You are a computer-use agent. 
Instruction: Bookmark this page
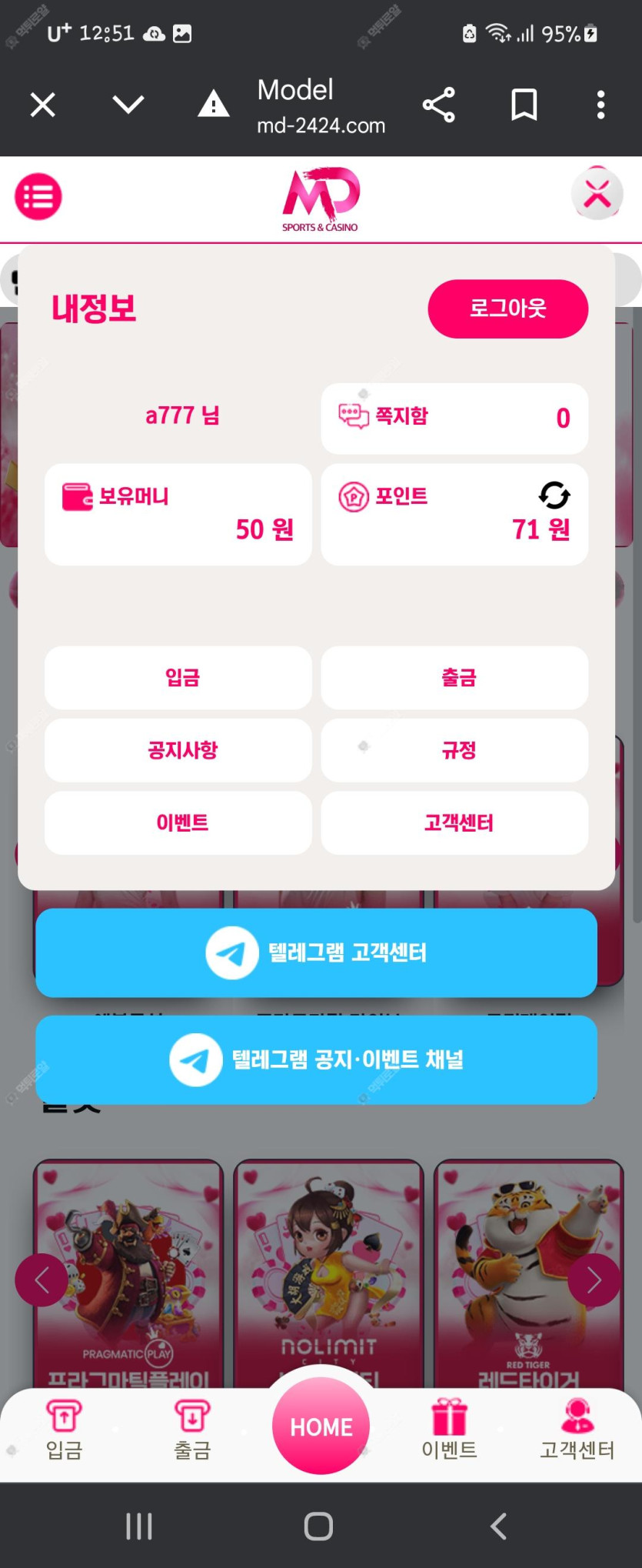524,105
